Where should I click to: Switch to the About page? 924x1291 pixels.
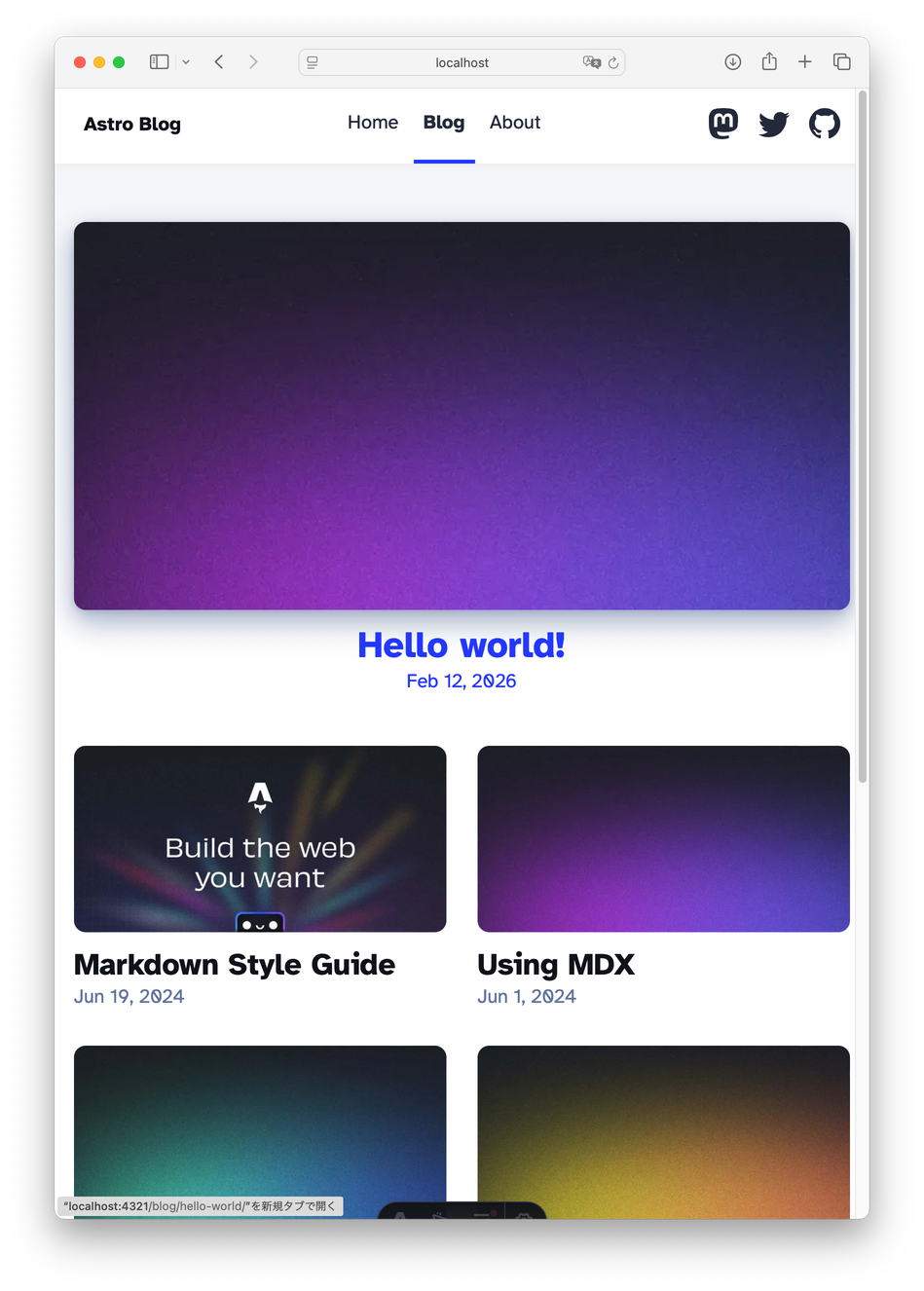coord(514,123)
